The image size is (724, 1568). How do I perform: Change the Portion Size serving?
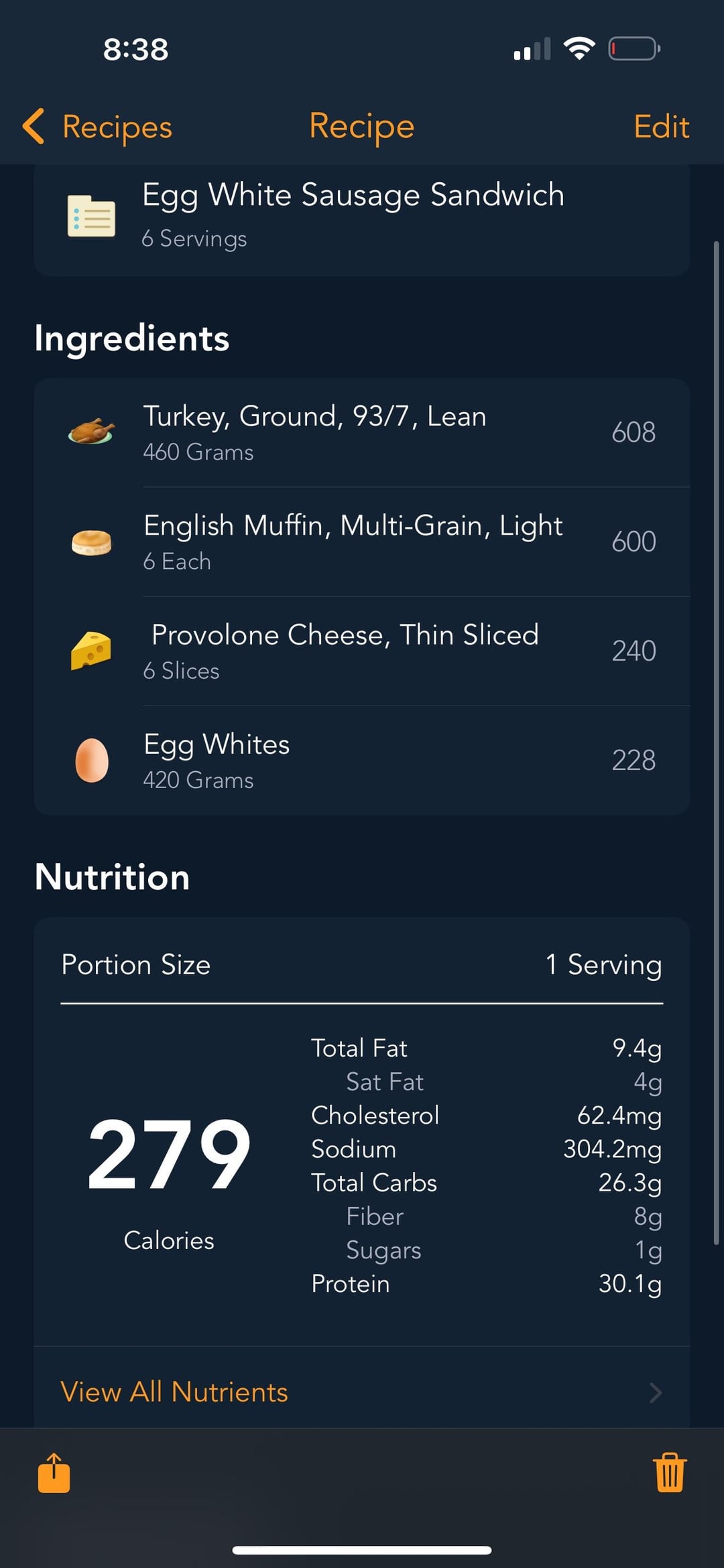click(x=362, y=965)
